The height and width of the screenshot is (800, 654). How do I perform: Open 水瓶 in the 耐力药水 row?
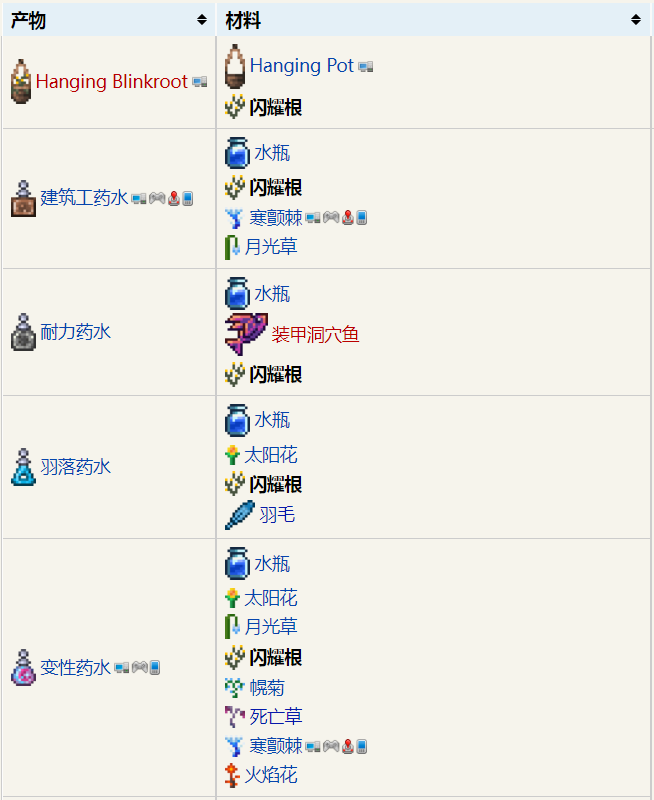click(271, 294)
